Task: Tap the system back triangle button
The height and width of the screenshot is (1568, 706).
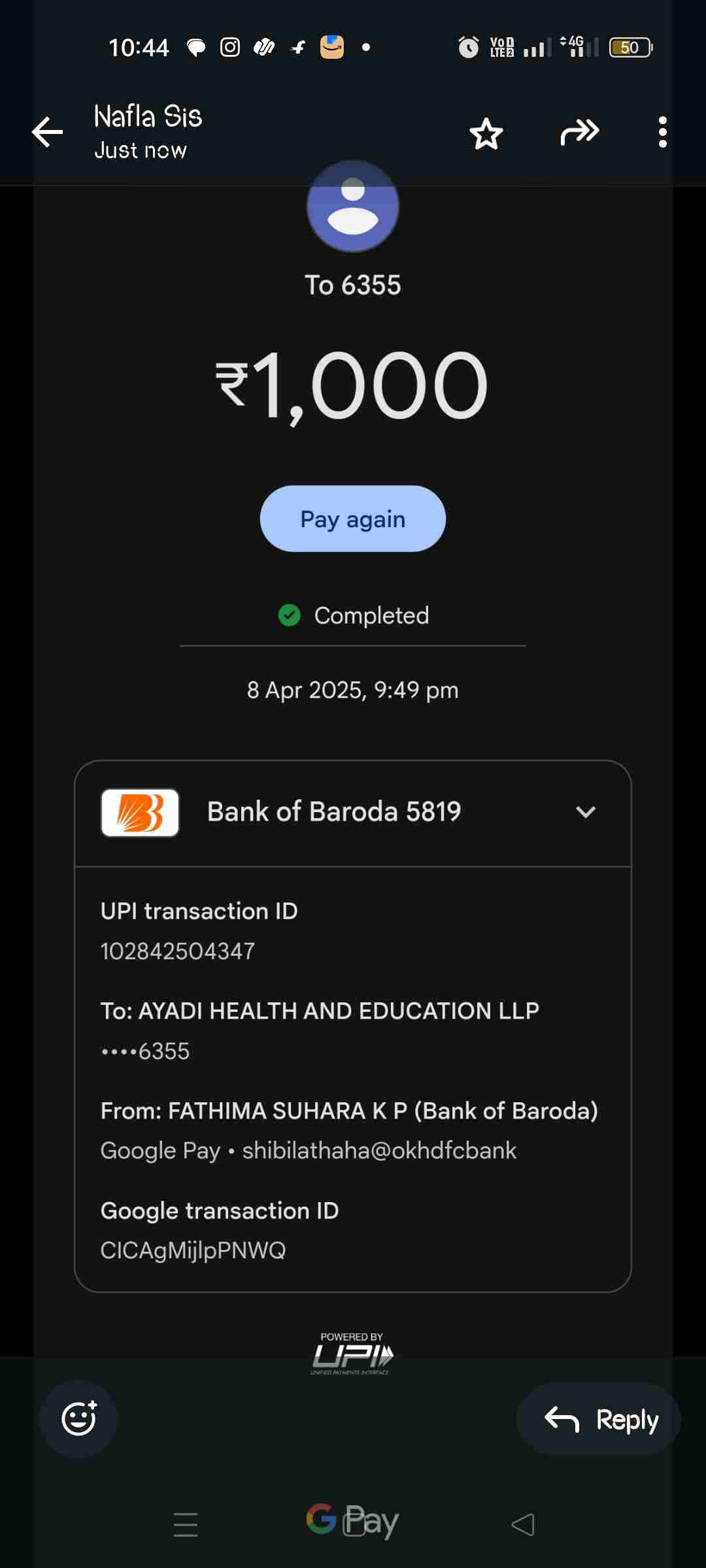Action: point(523,1525)
